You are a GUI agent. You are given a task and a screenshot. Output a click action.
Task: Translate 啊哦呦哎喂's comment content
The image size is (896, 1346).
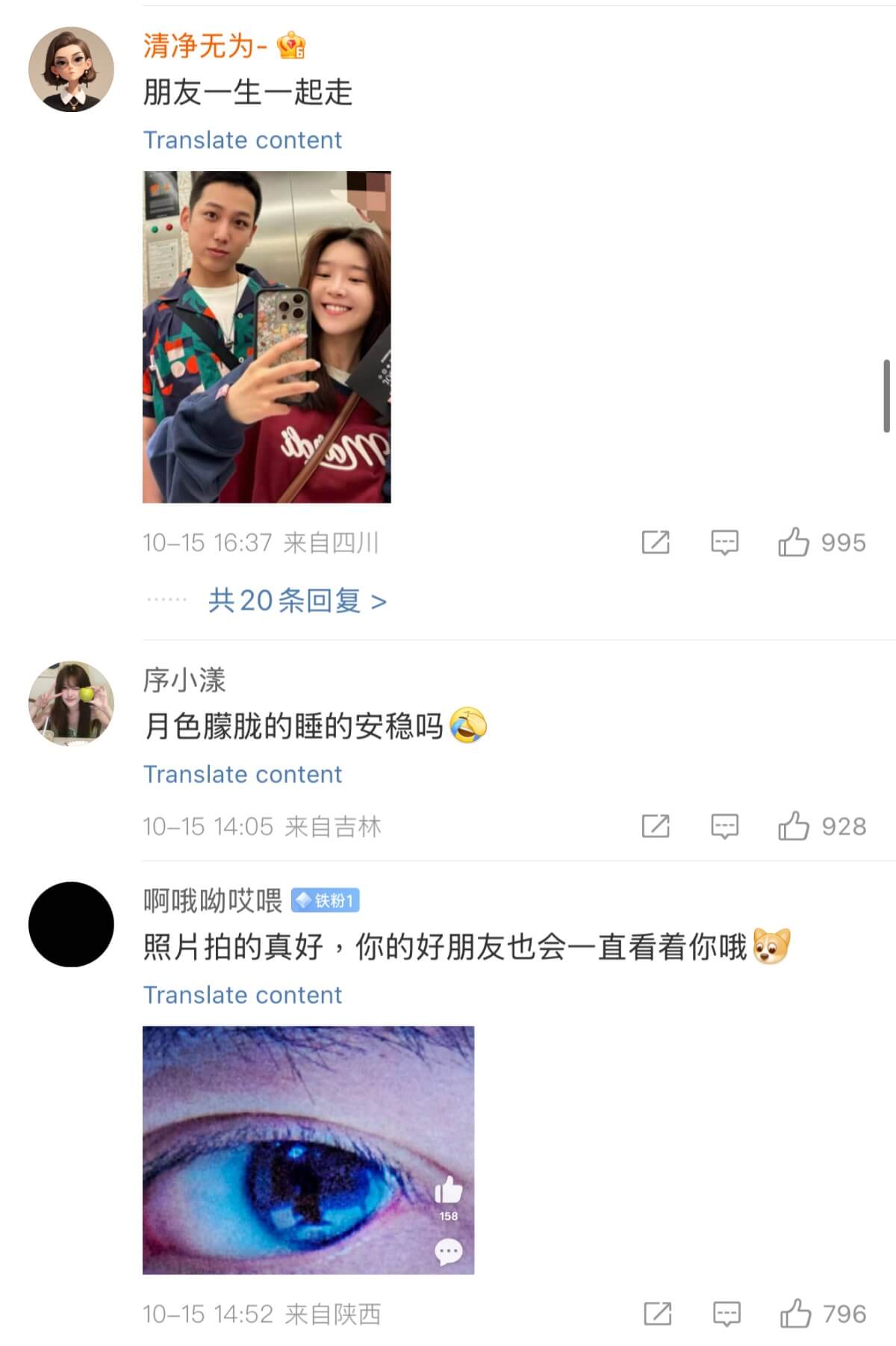pos(243,996)
